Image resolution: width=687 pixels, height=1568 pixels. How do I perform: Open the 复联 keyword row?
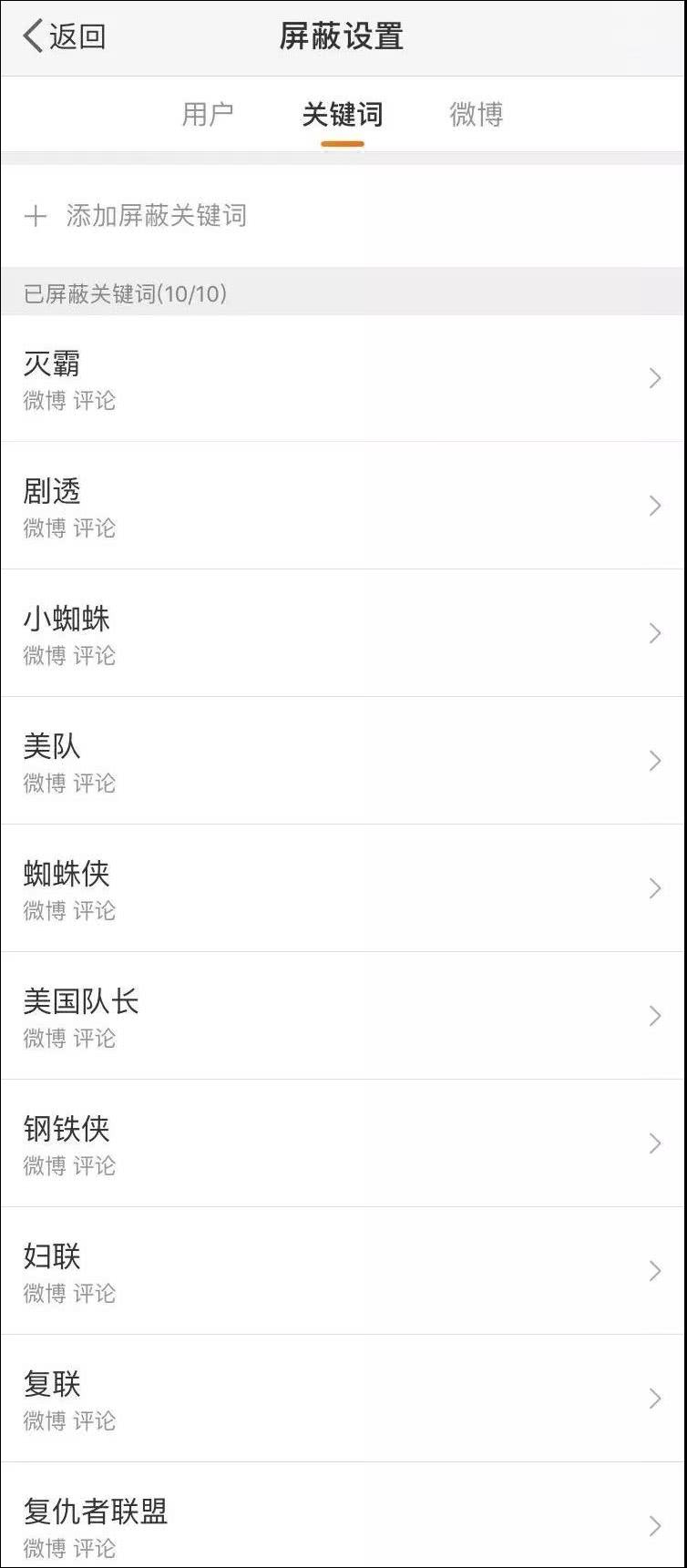click(x=343, y=1399)
